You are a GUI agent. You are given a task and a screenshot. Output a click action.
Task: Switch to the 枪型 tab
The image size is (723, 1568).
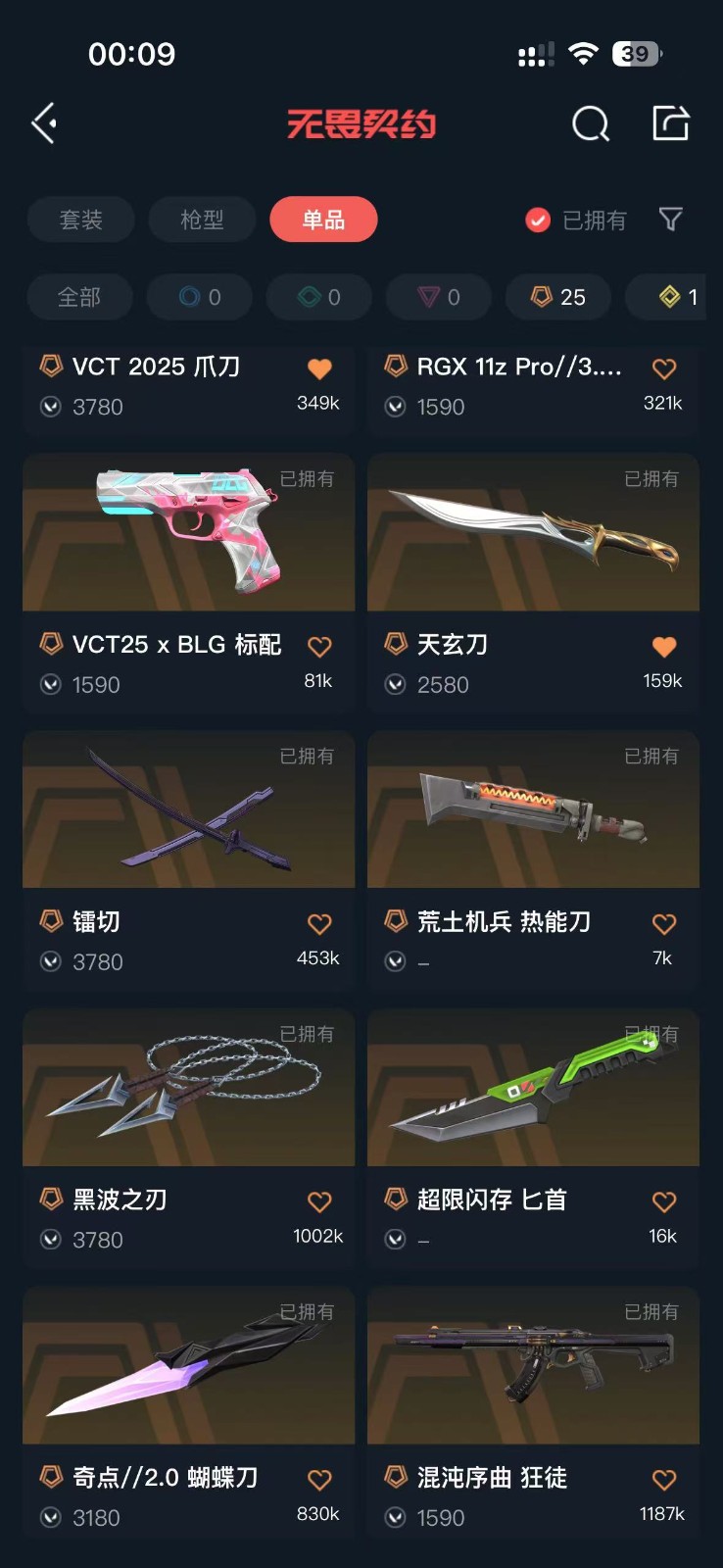[202, 220]
